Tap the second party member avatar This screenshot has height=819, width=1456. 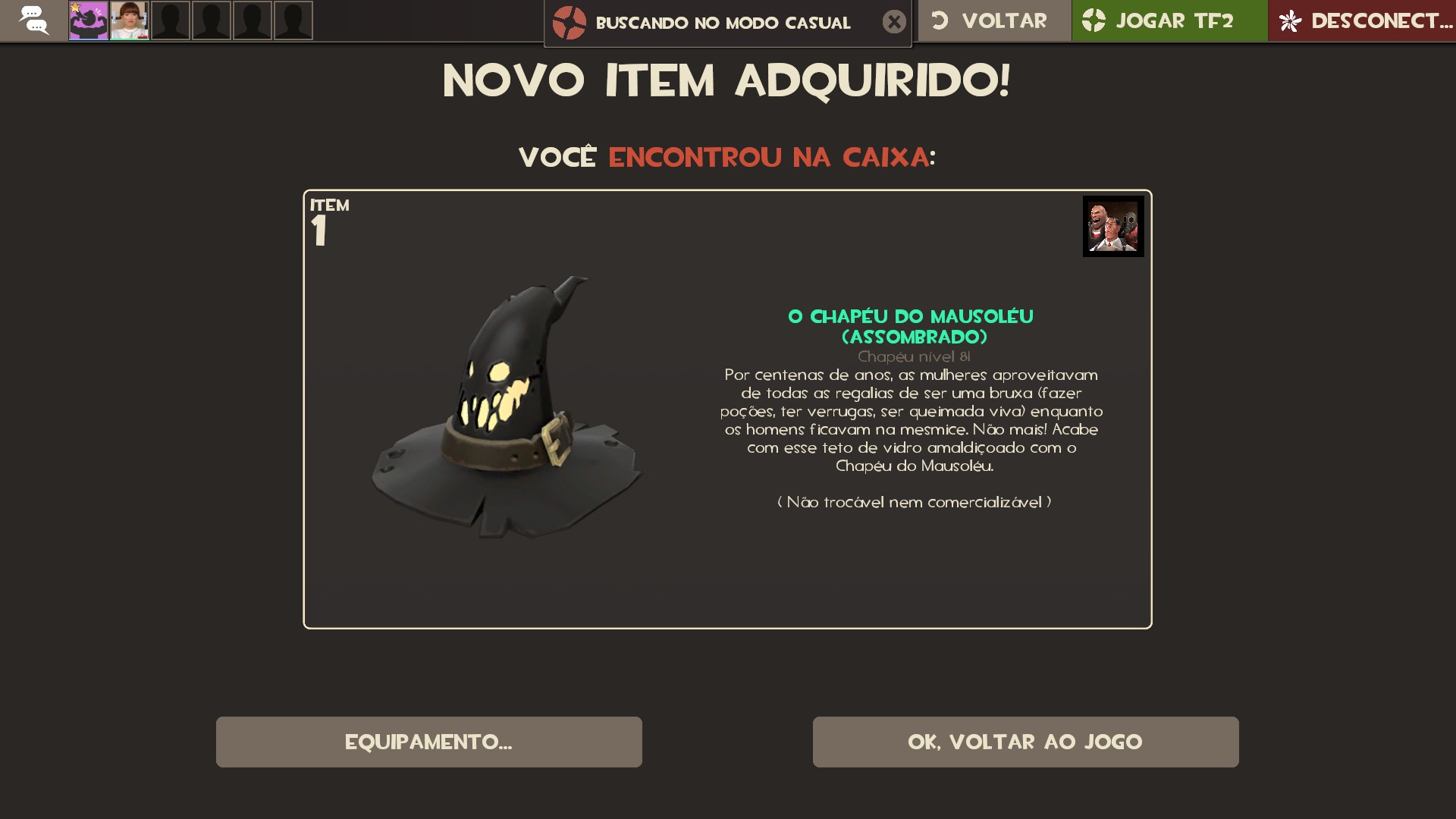130,20
